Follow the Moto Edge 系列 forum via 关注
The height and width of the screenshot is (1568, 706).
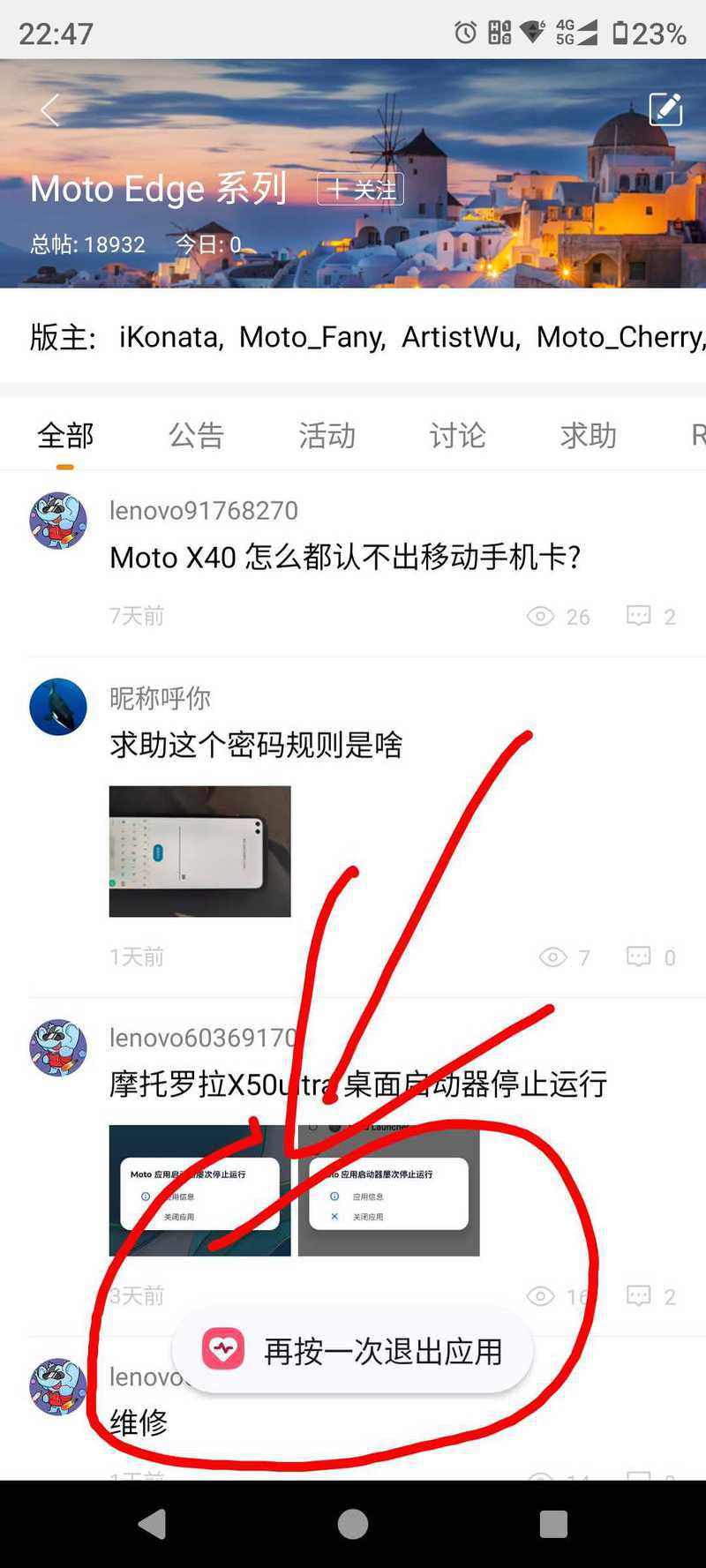pyautogui.click(x=360, y=189)
